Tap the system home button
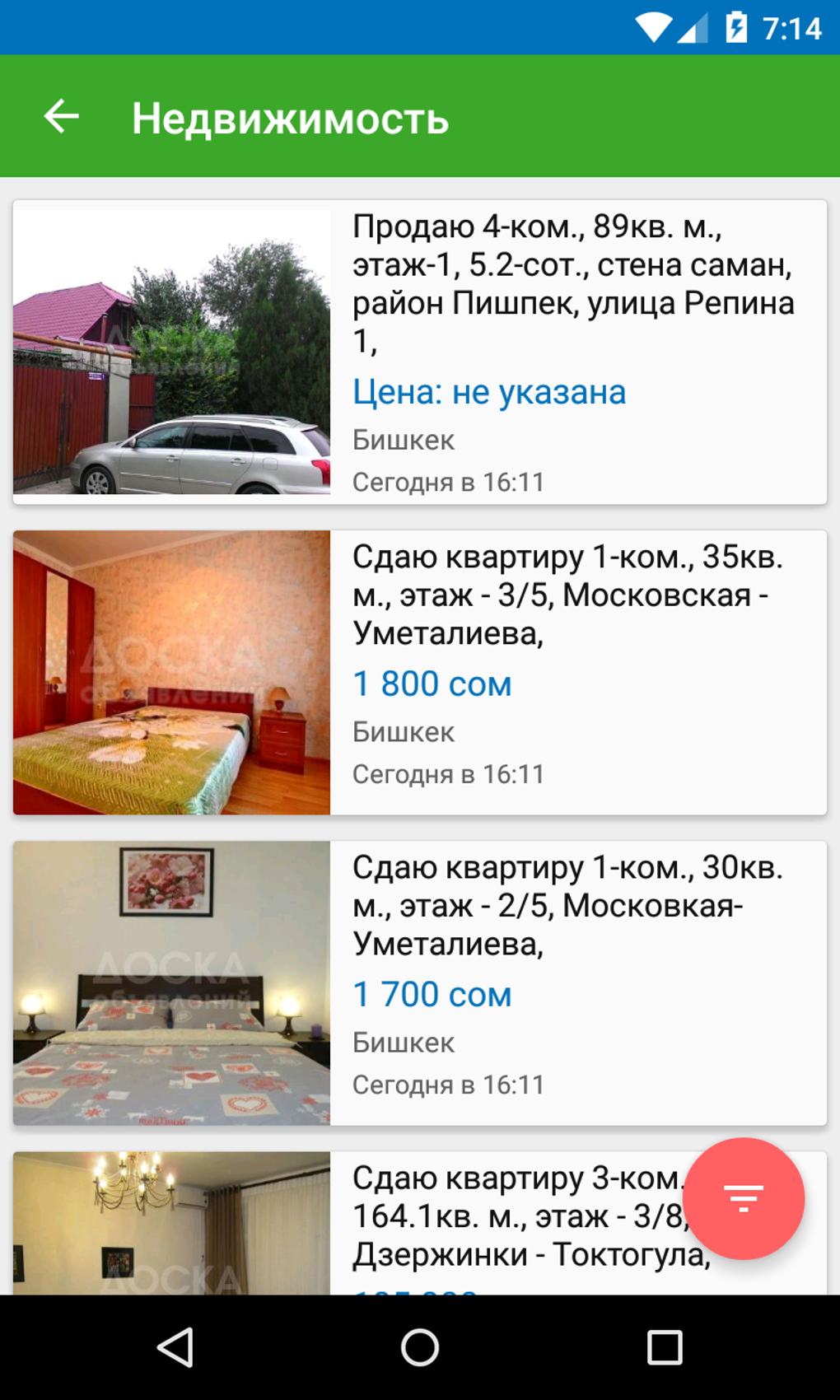Viewport: 840px width, 1400px height. (x=420, y=1348)
